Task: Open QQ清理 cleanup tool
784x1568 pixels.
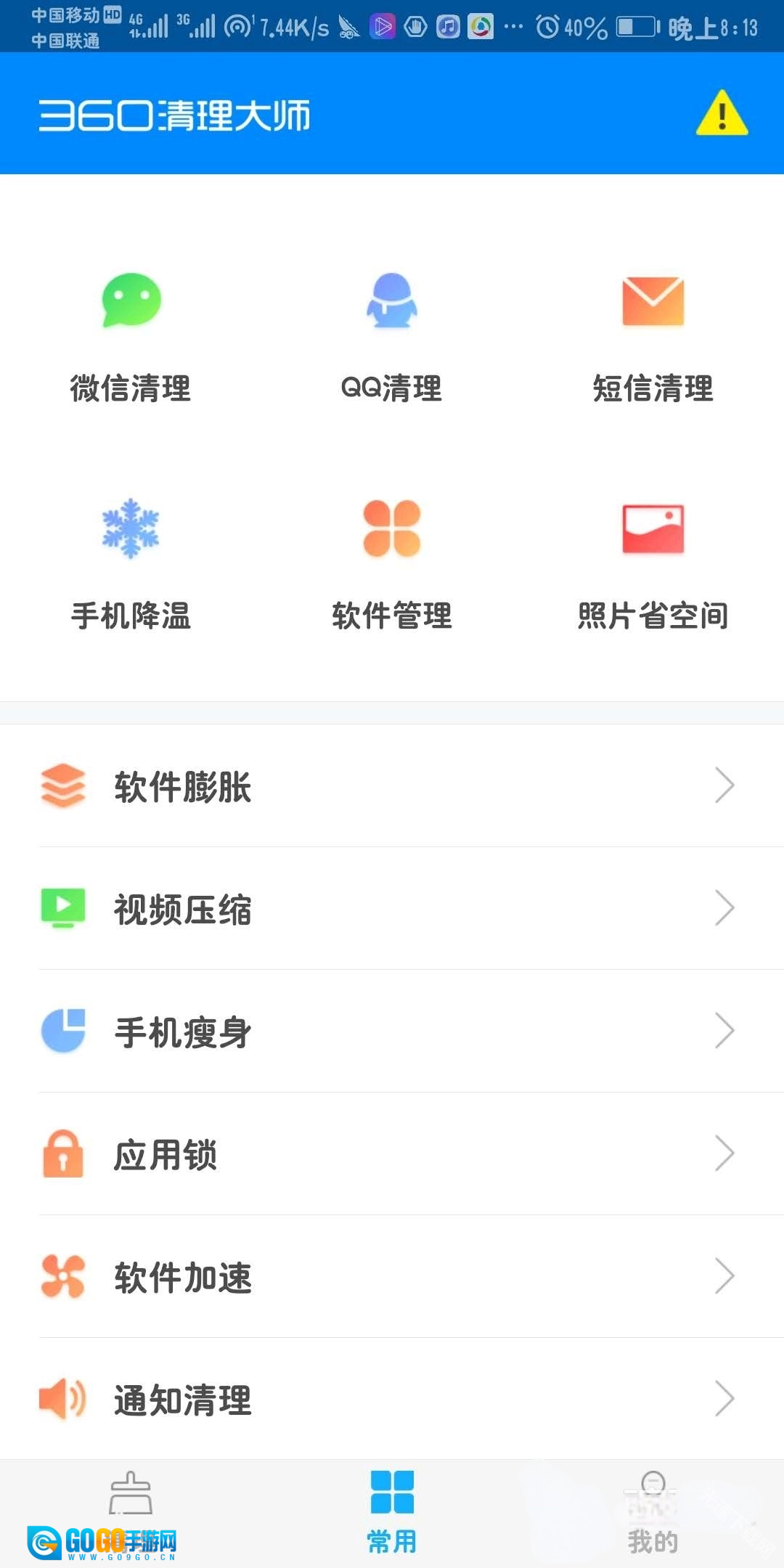Action: pos(392,335)
